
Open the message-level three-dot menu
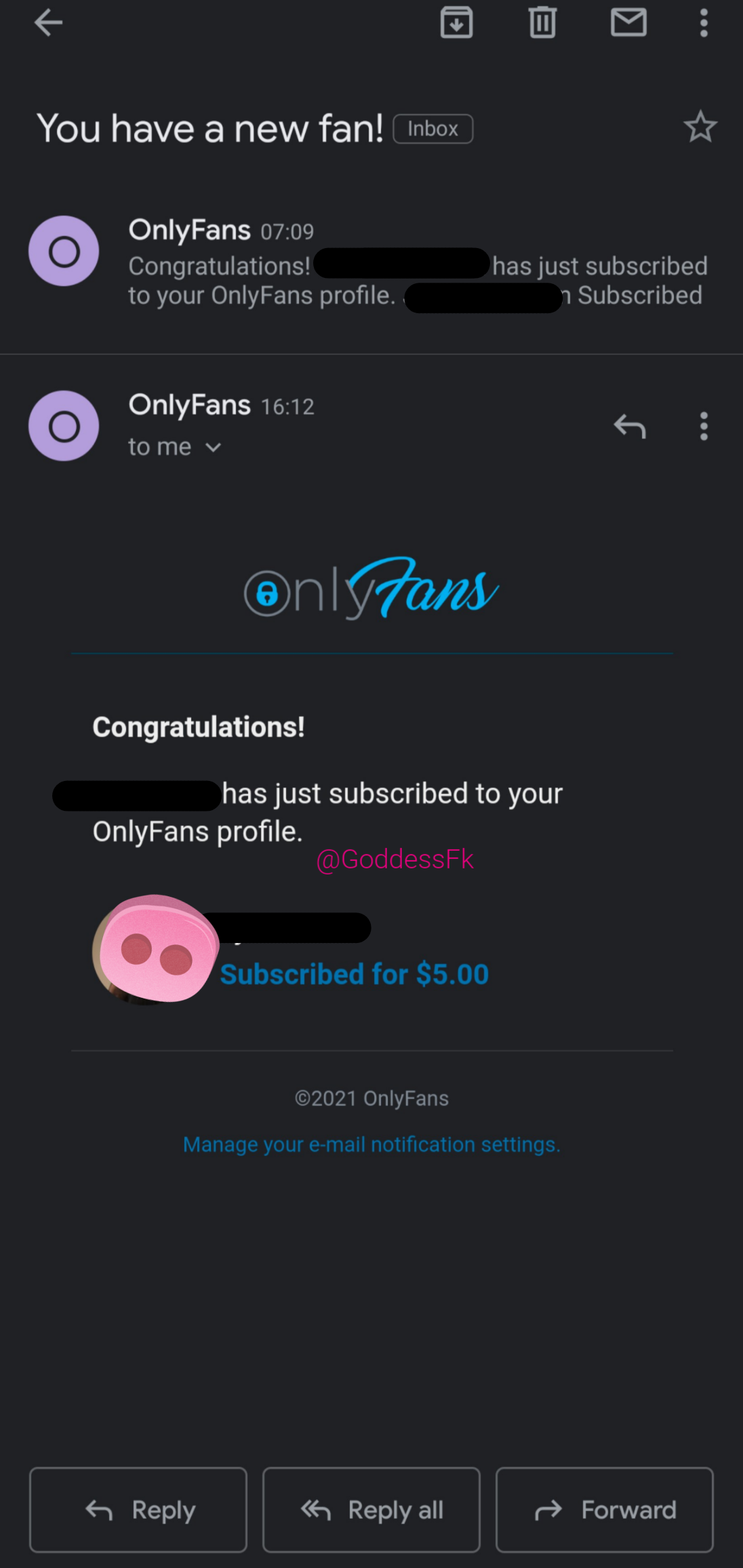click(x=704, y=426)
